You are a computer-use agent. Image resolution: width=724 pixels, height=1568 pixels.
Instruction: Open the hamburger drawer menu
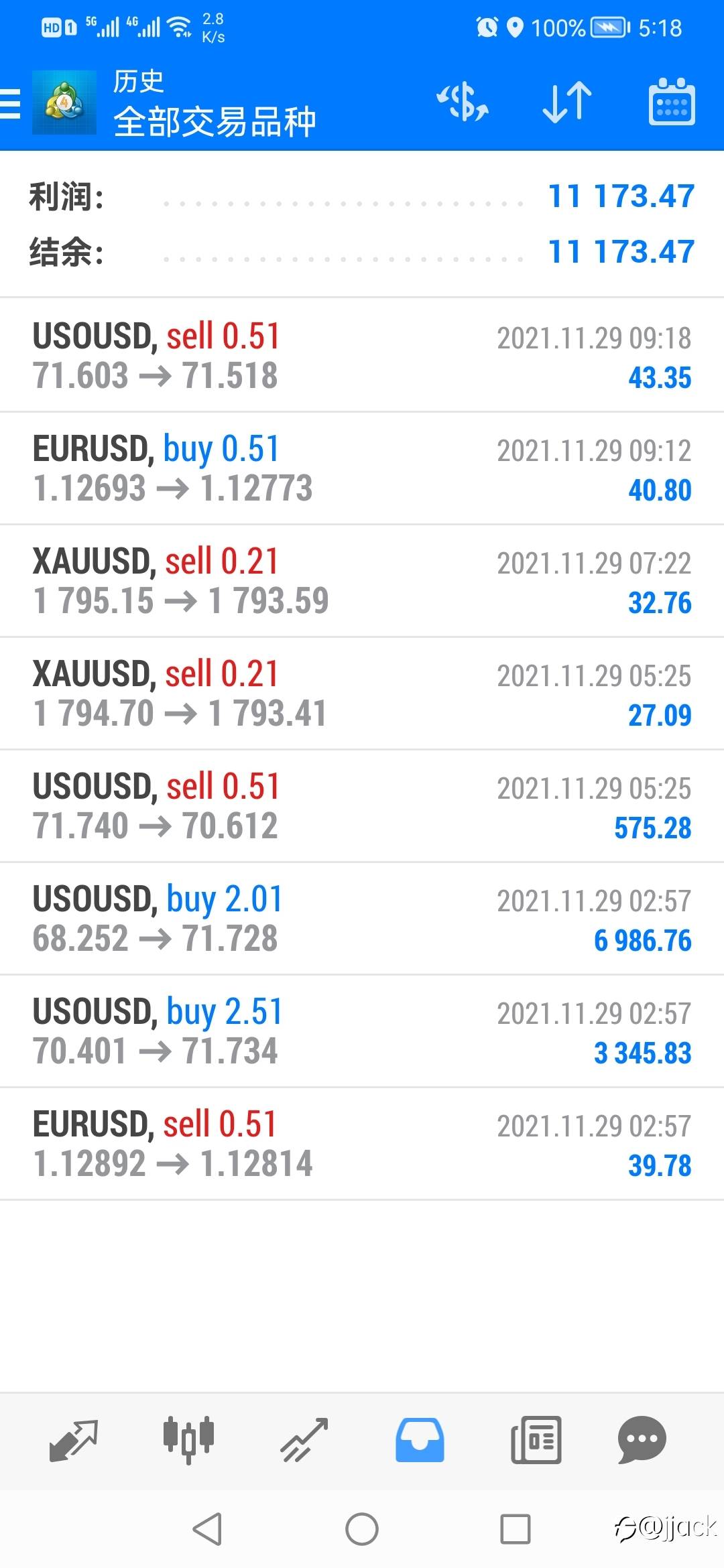click(11, 104)
